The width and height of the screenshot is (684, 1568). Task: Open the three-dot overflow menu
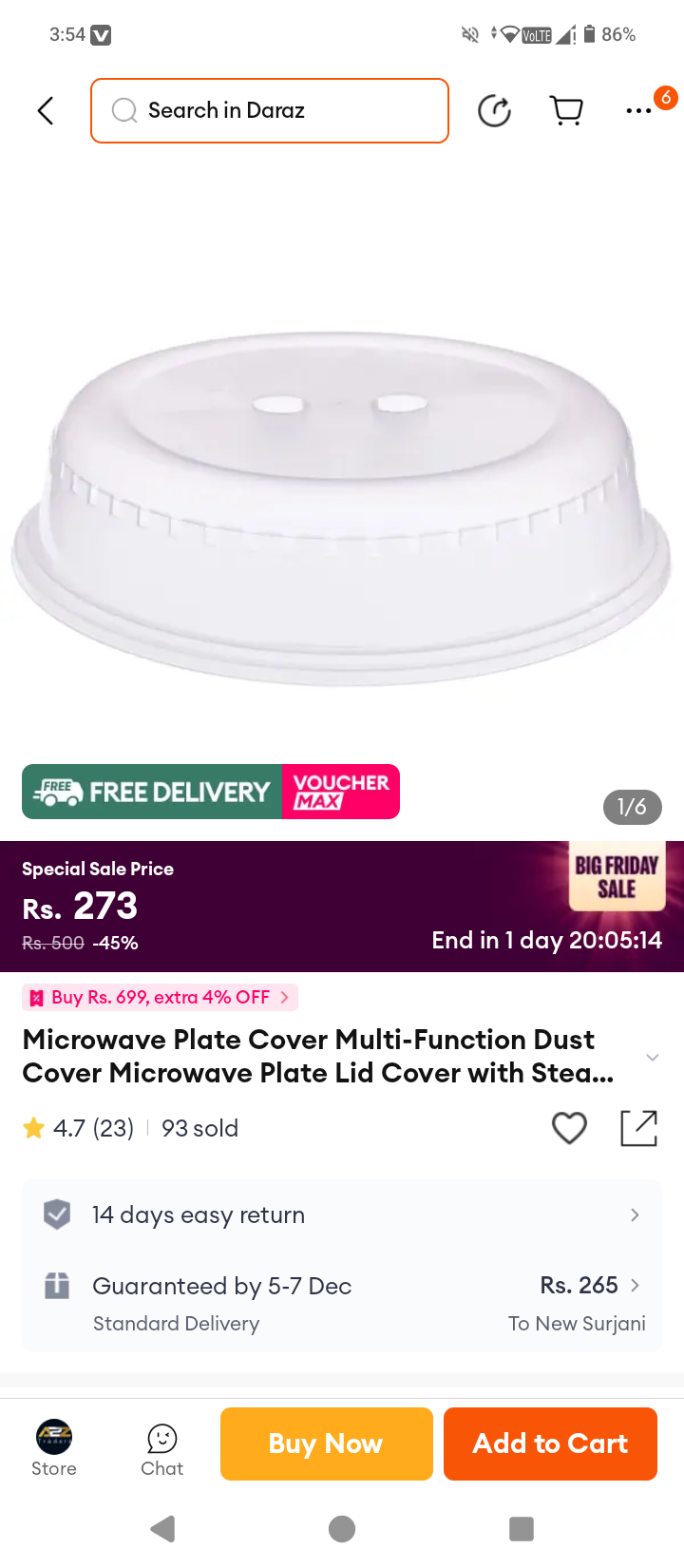tap(638, 111)
